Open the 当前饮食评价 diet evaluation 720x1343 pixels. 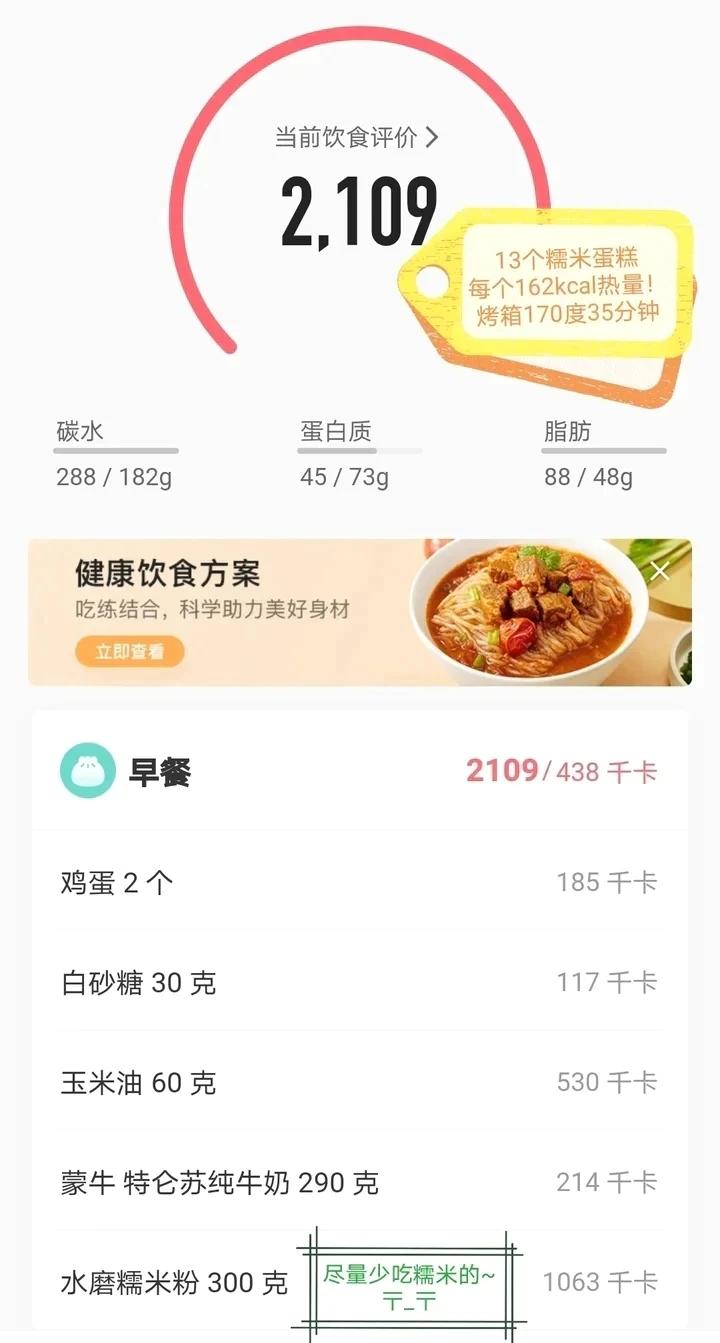point(356,138)
